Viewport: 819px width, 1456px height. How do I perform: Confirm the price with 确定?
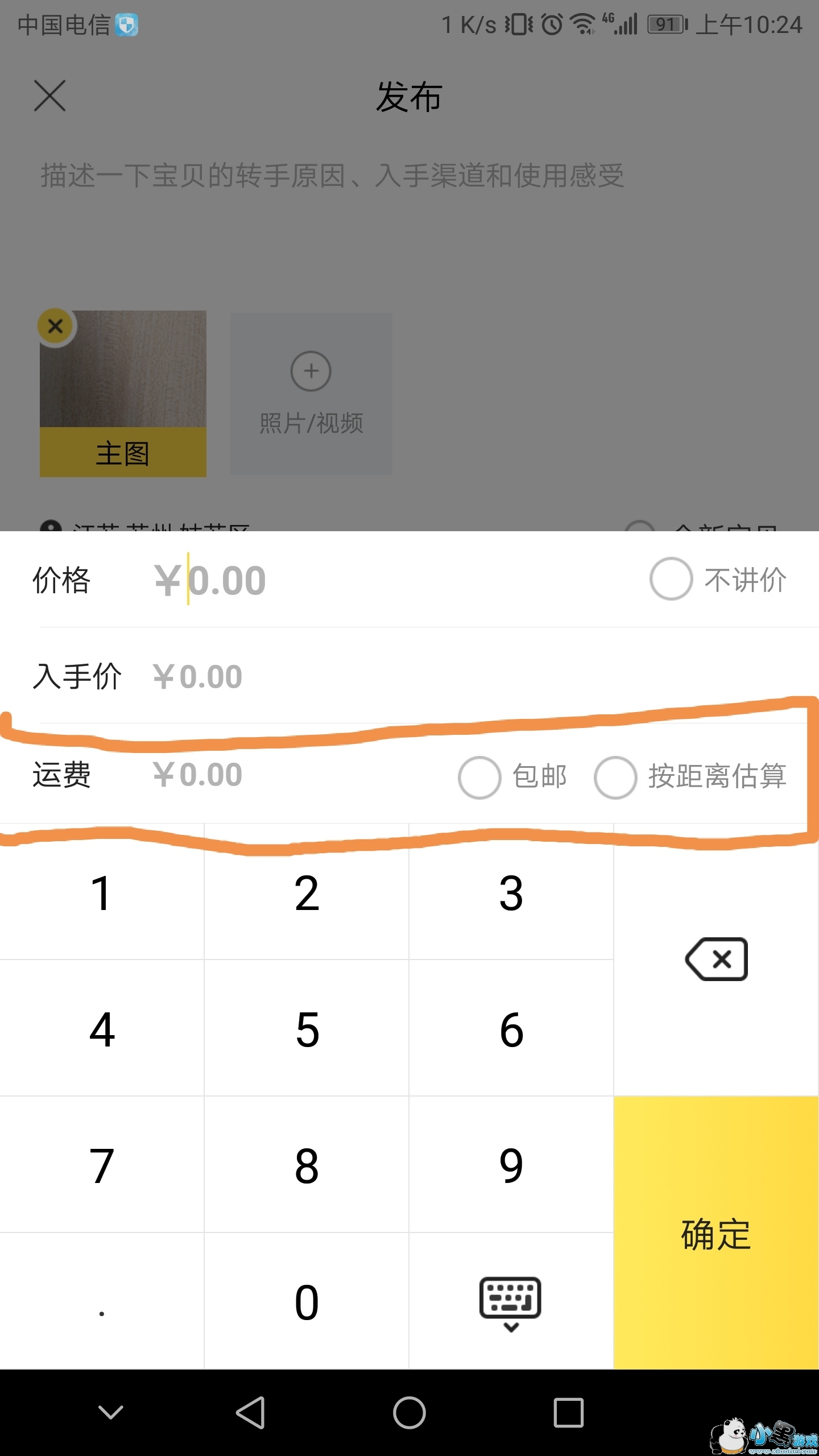coord(716,1234)
